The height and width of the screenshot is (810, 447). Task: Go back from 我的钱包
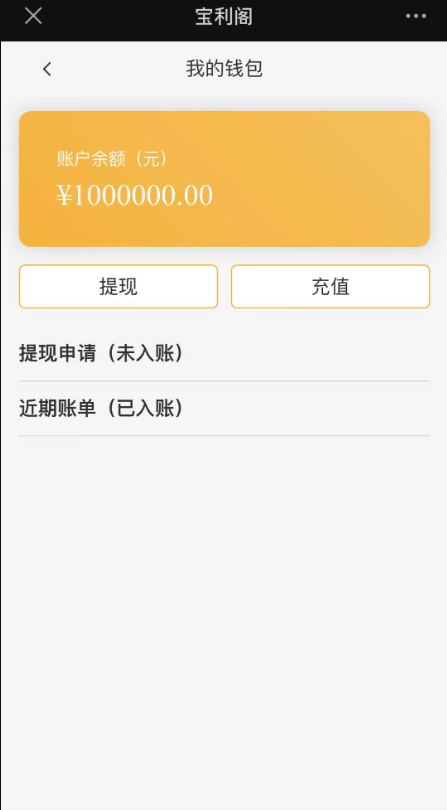tap(47, 69)
